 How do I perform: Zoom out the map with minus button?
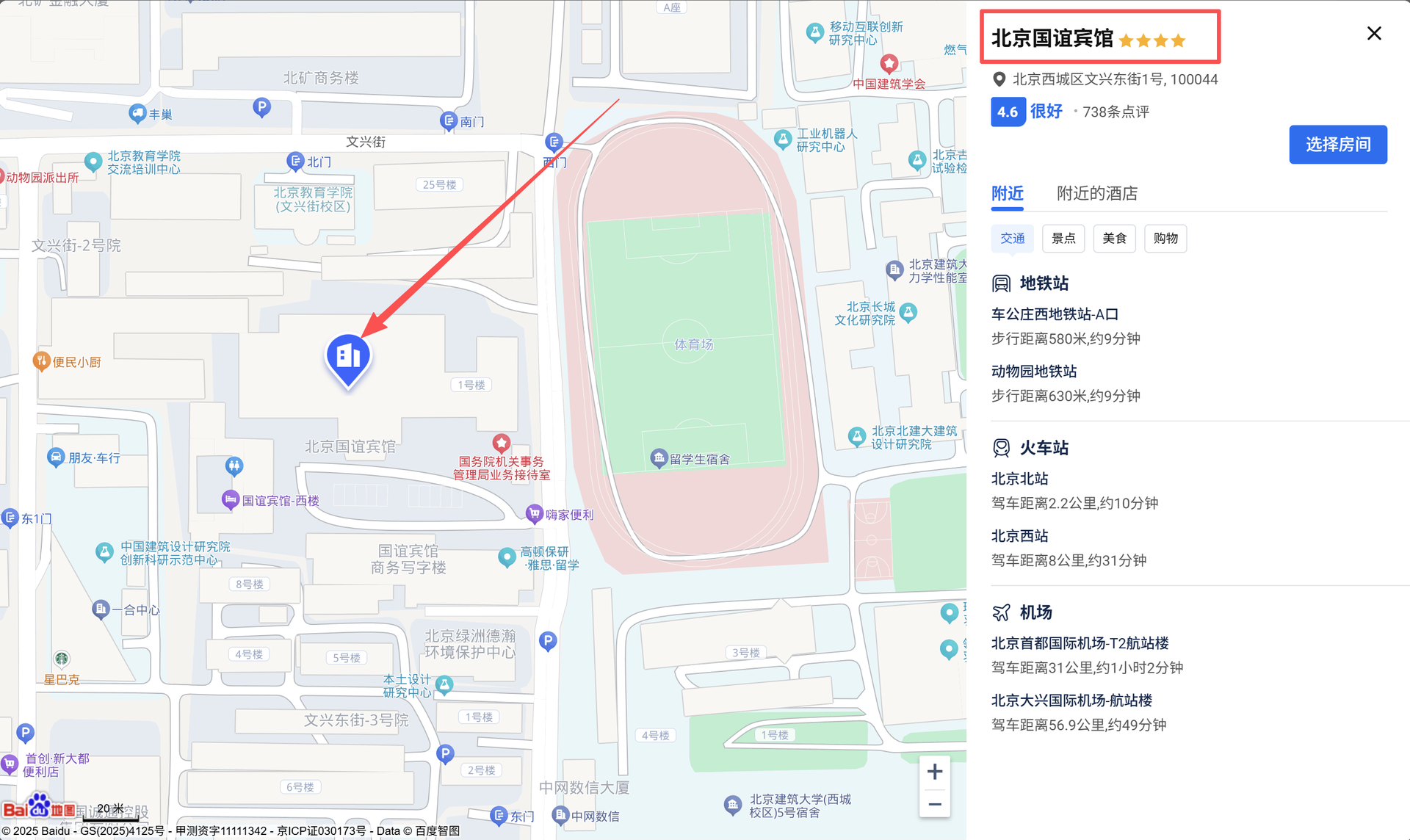[934, 804]
